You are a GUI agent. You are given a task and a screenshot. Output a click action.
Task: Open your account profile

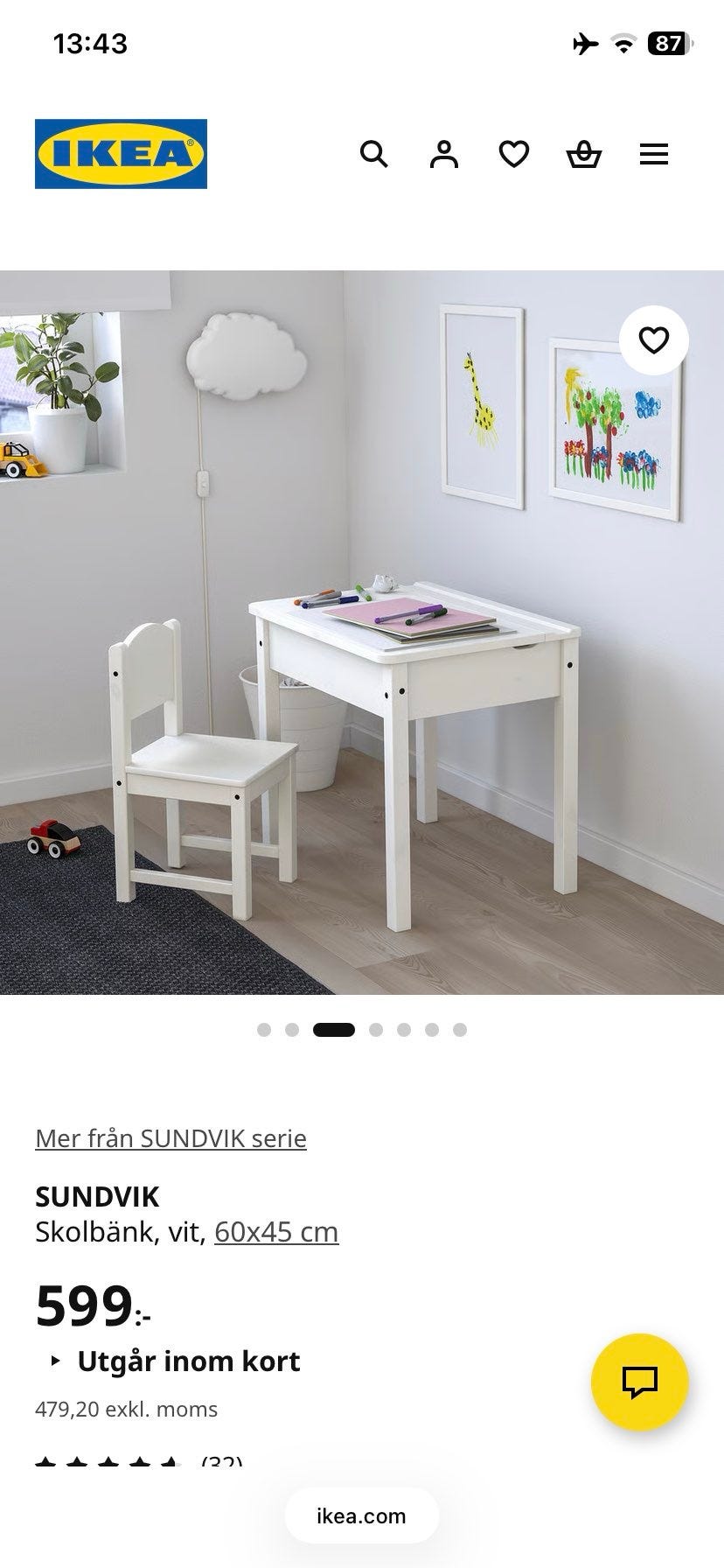tap(444, 154)
